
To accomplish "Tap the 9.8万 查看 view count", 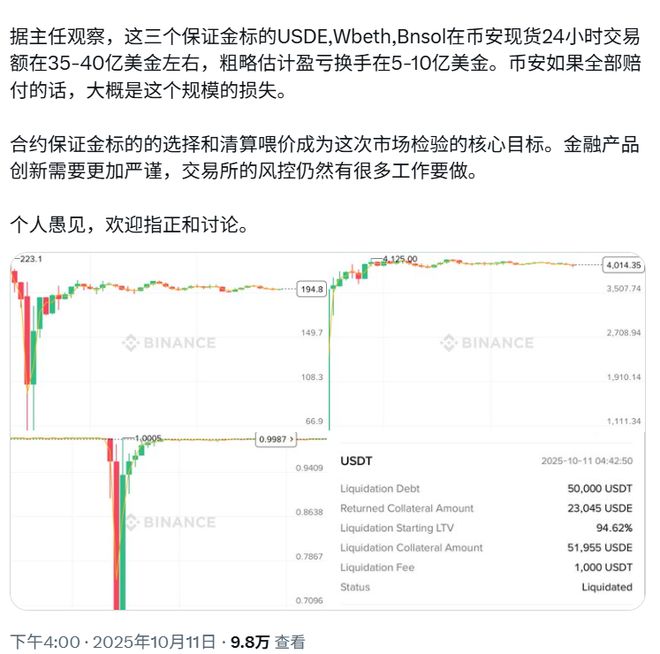I will click(x=268, y=642).
